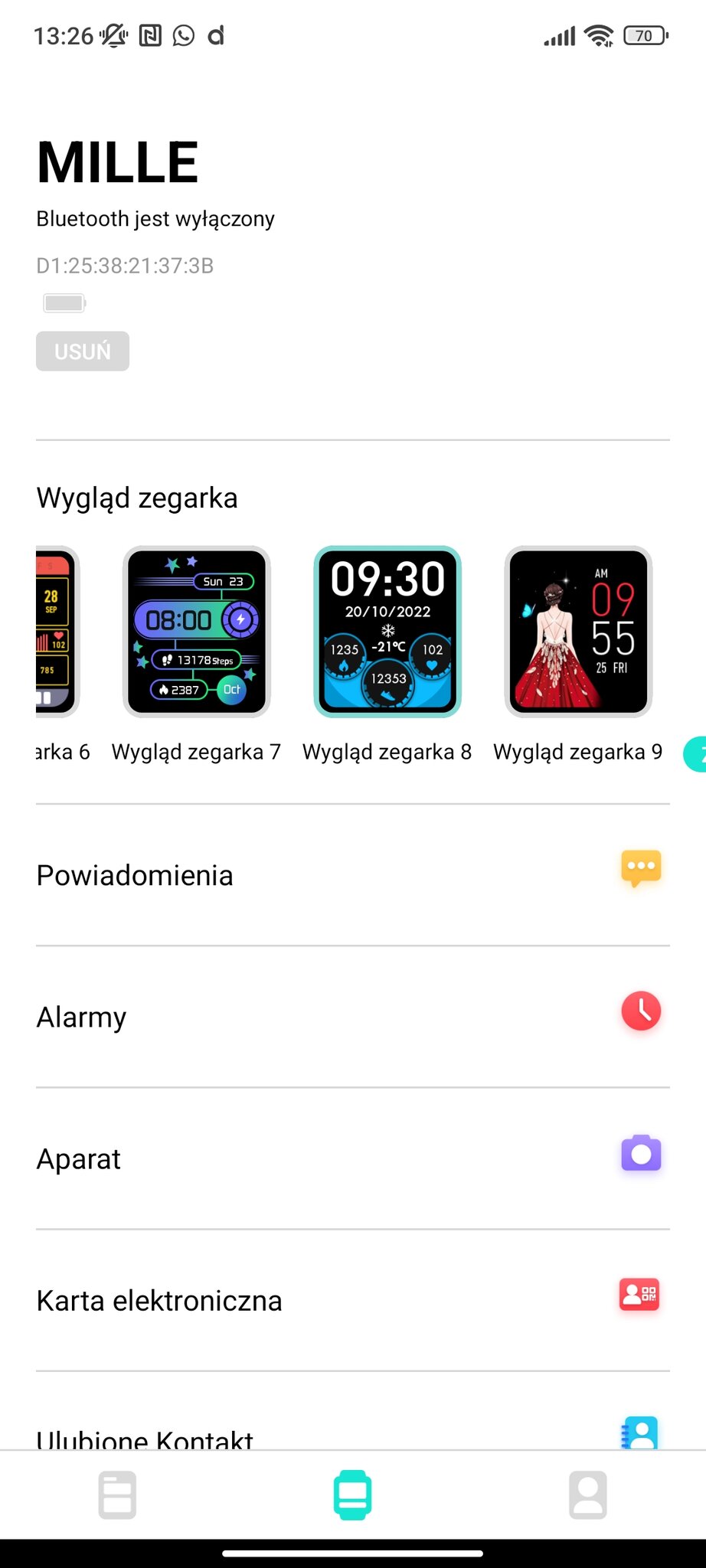The width and height of the screenshot is (706, 1568).
Task: Open Ulubione Kontakt row
Action: pyautogui.click(x=352, y=1433)
